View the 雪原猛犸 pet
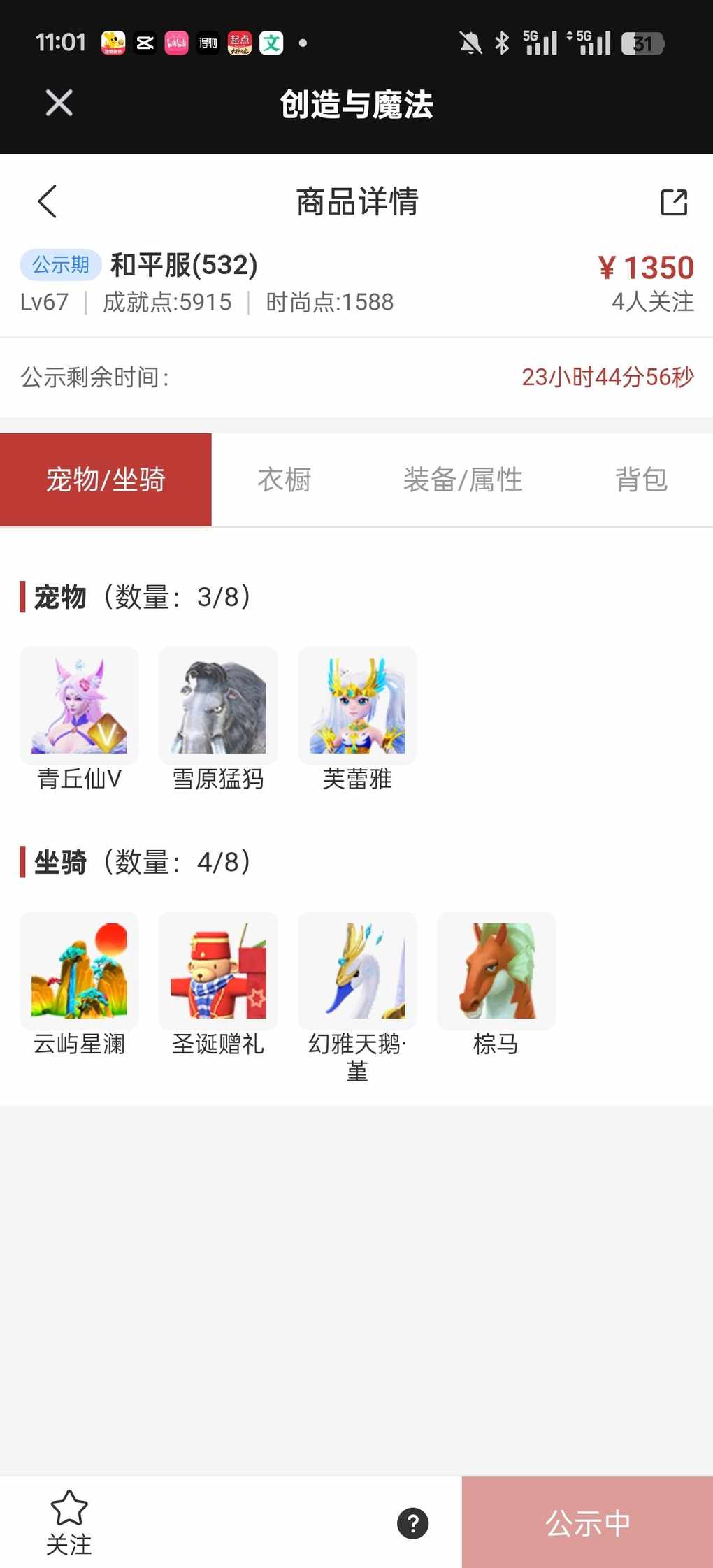Screen dimensions: 713x1568 [x=218, y=706]
